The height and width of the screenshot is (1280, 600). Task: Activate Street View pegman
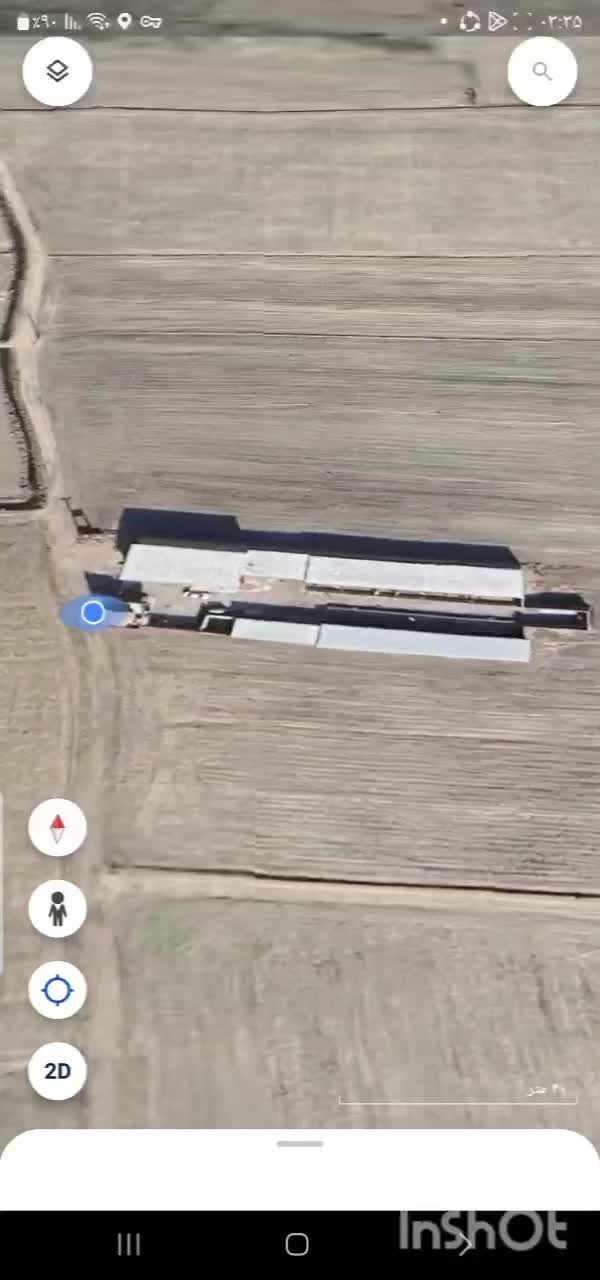tap(57, 909)
